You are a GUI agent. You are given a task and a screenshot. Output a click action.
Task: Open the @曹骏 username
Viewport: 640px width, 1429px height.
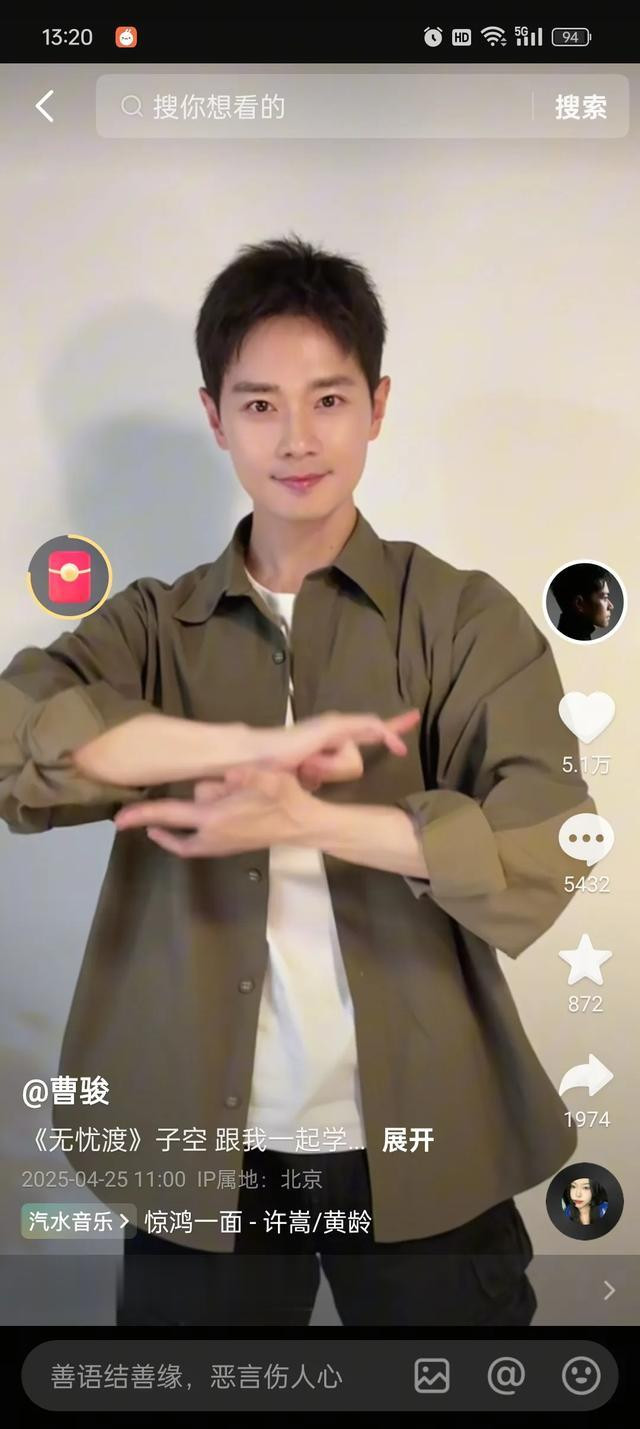click(x=66, y=1091)
